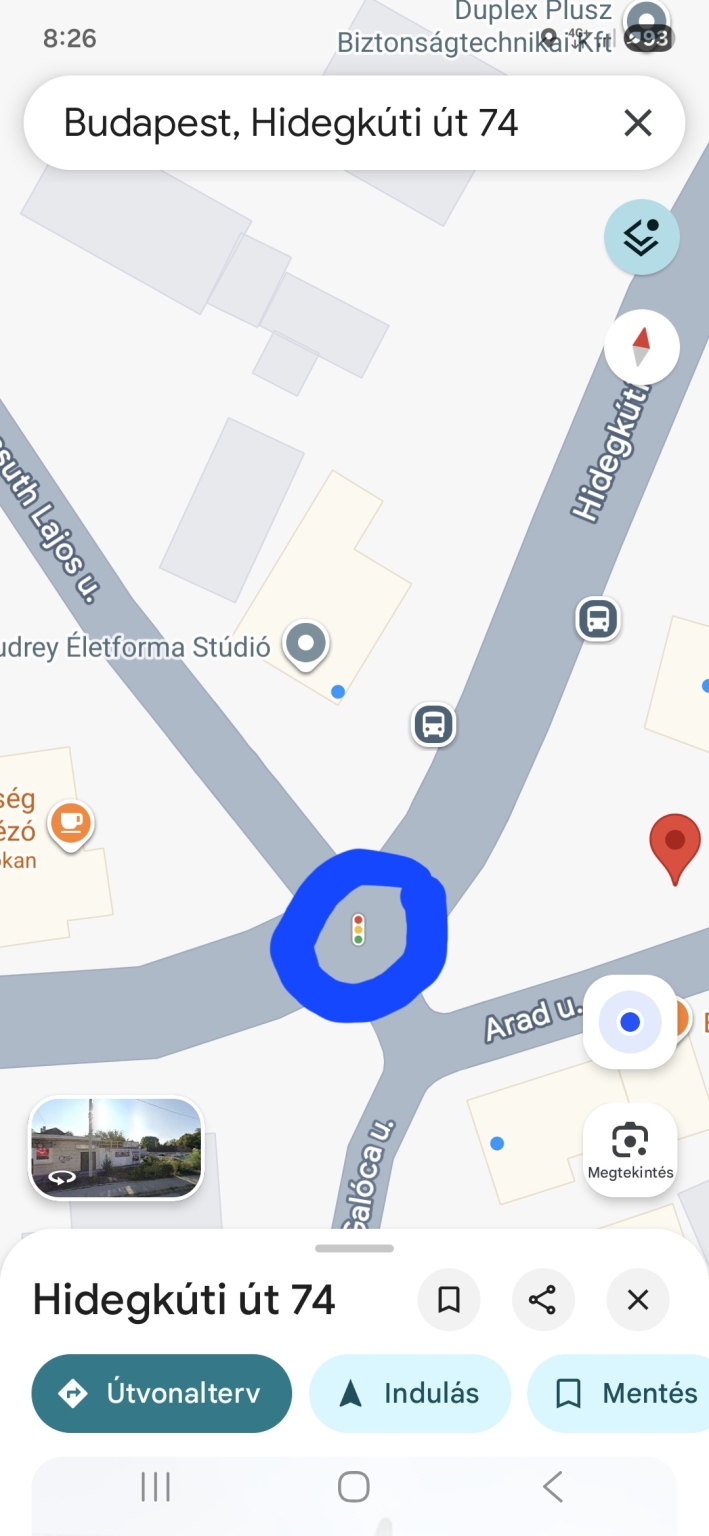
Task: Select the bus stop on Hidegkúti út
Action: [x=598, y=619]
